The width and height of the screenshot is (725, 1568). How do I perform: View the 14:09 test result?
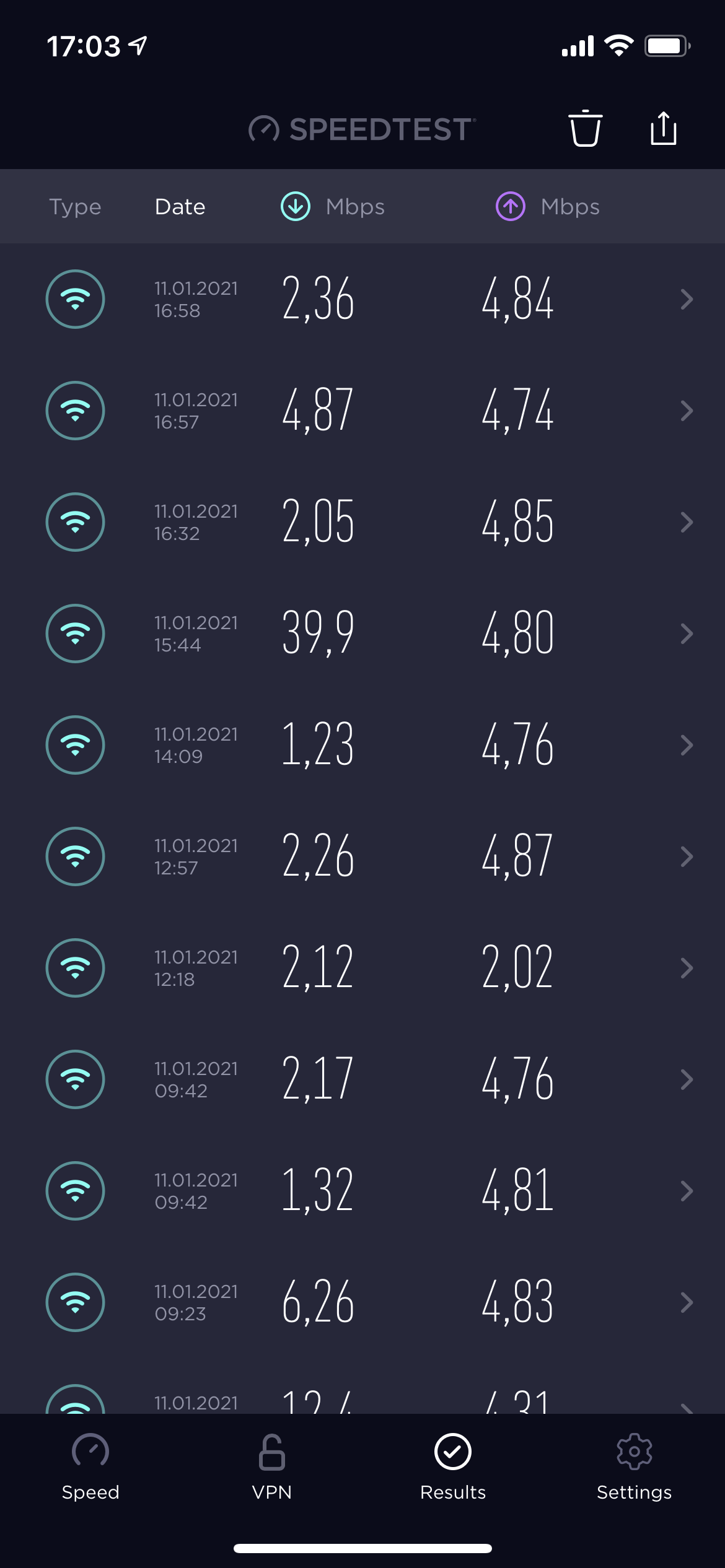(362, 745)
